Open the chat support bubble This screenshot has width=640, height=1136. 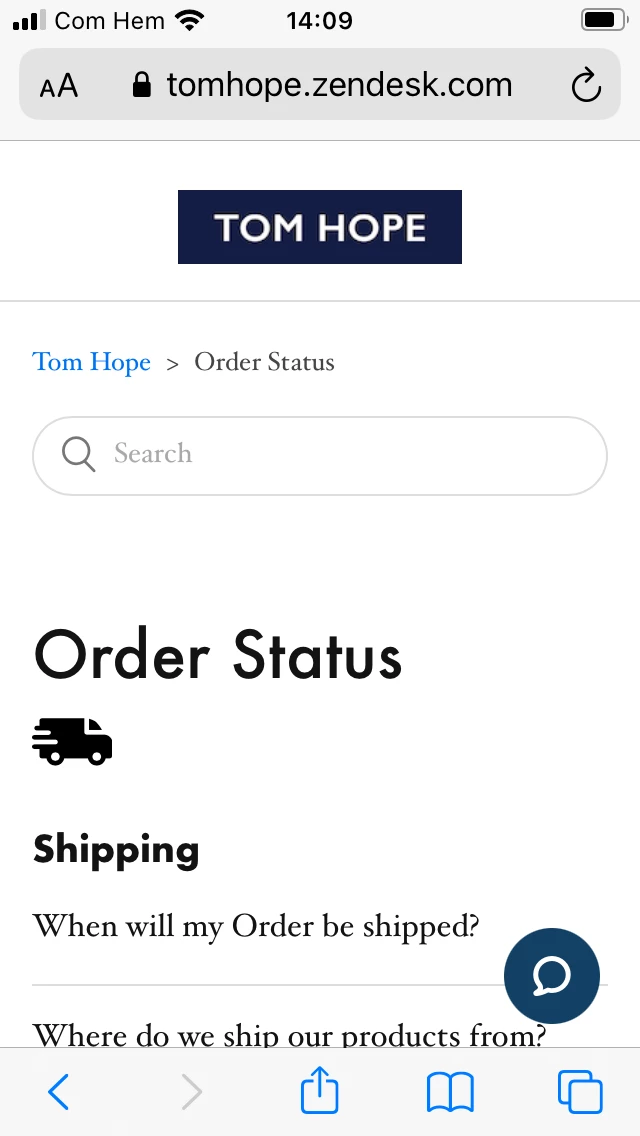[x=552, y=976]
